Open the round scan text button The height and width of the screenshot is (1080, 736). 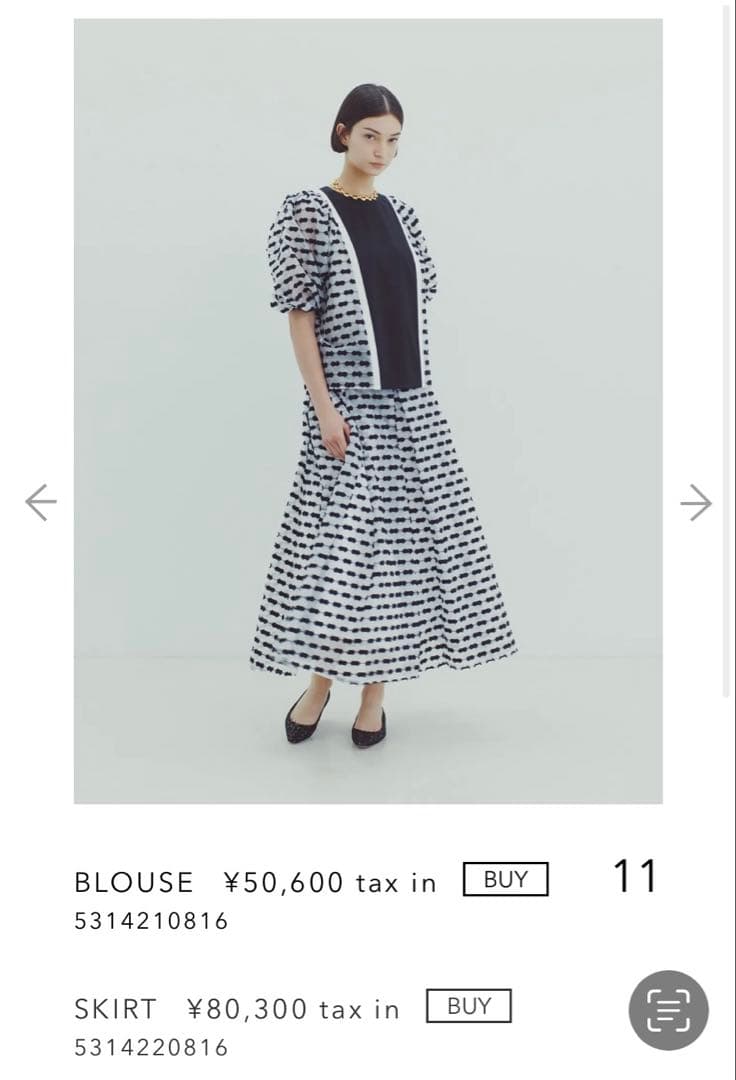[x=668, y=1010]
